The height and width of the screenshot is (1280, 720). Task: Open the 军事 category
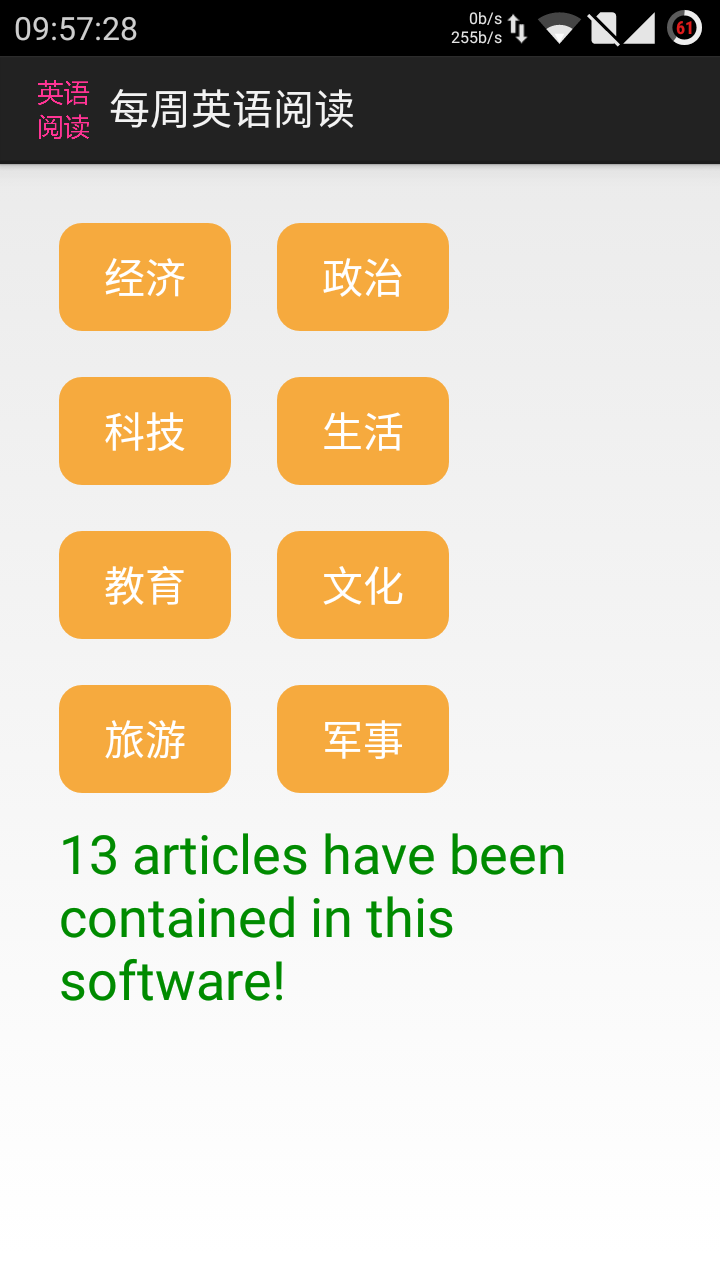(x=363, y=739)
